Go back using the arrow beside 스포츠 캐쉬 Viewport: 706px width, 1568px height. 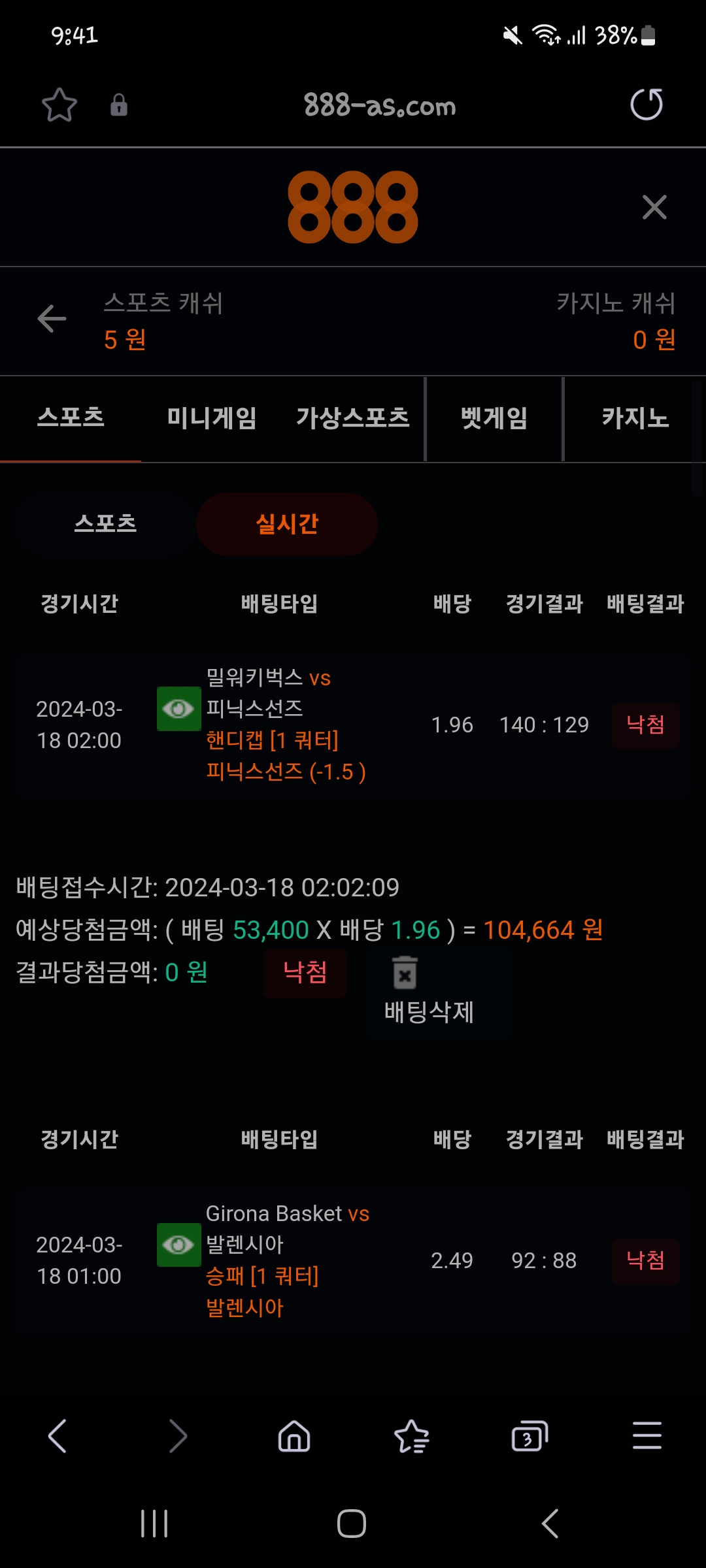point(52,319)
